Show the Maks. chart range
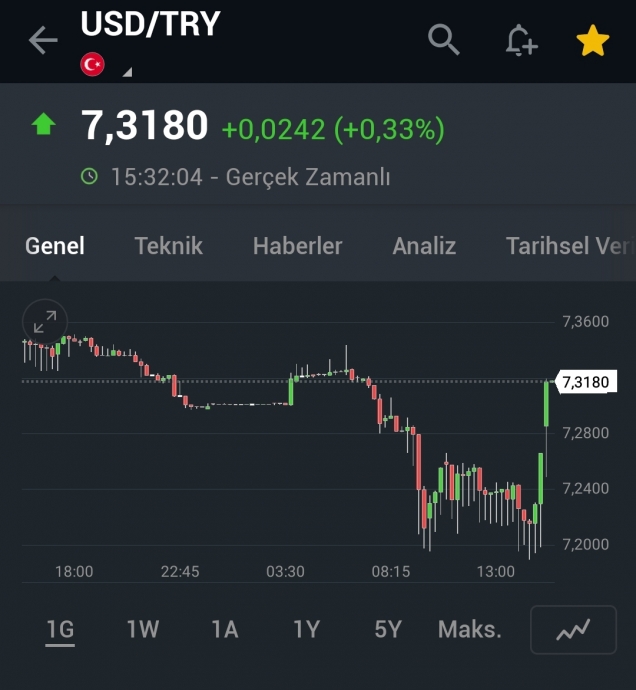The height and width of the screenshot is (690, 636). pyautogui.click(x=469, y=630)
